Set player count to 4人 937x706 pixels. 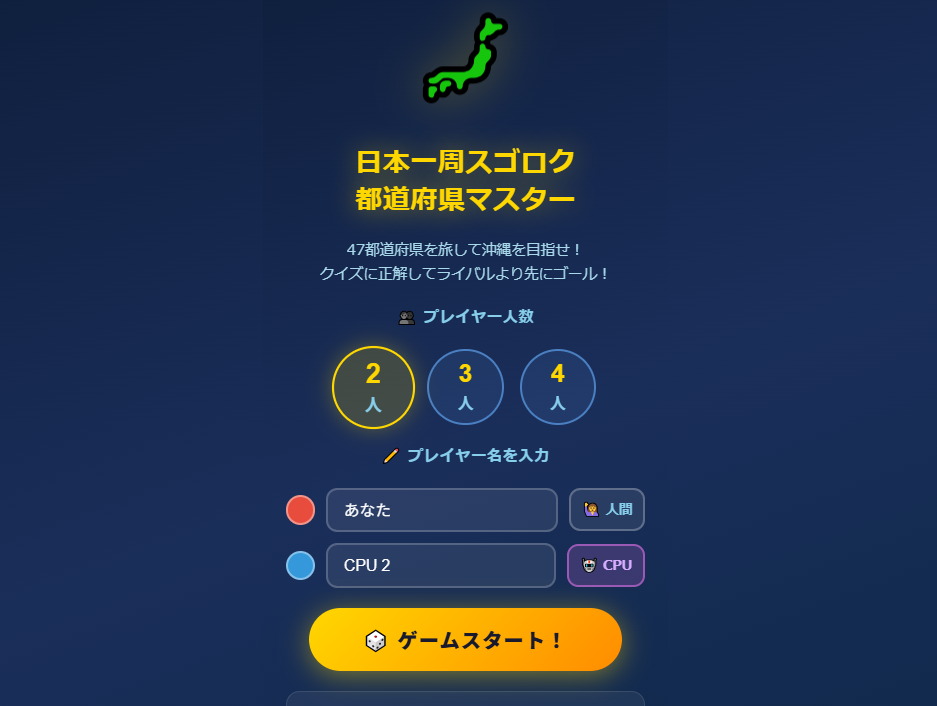(557, 387)
